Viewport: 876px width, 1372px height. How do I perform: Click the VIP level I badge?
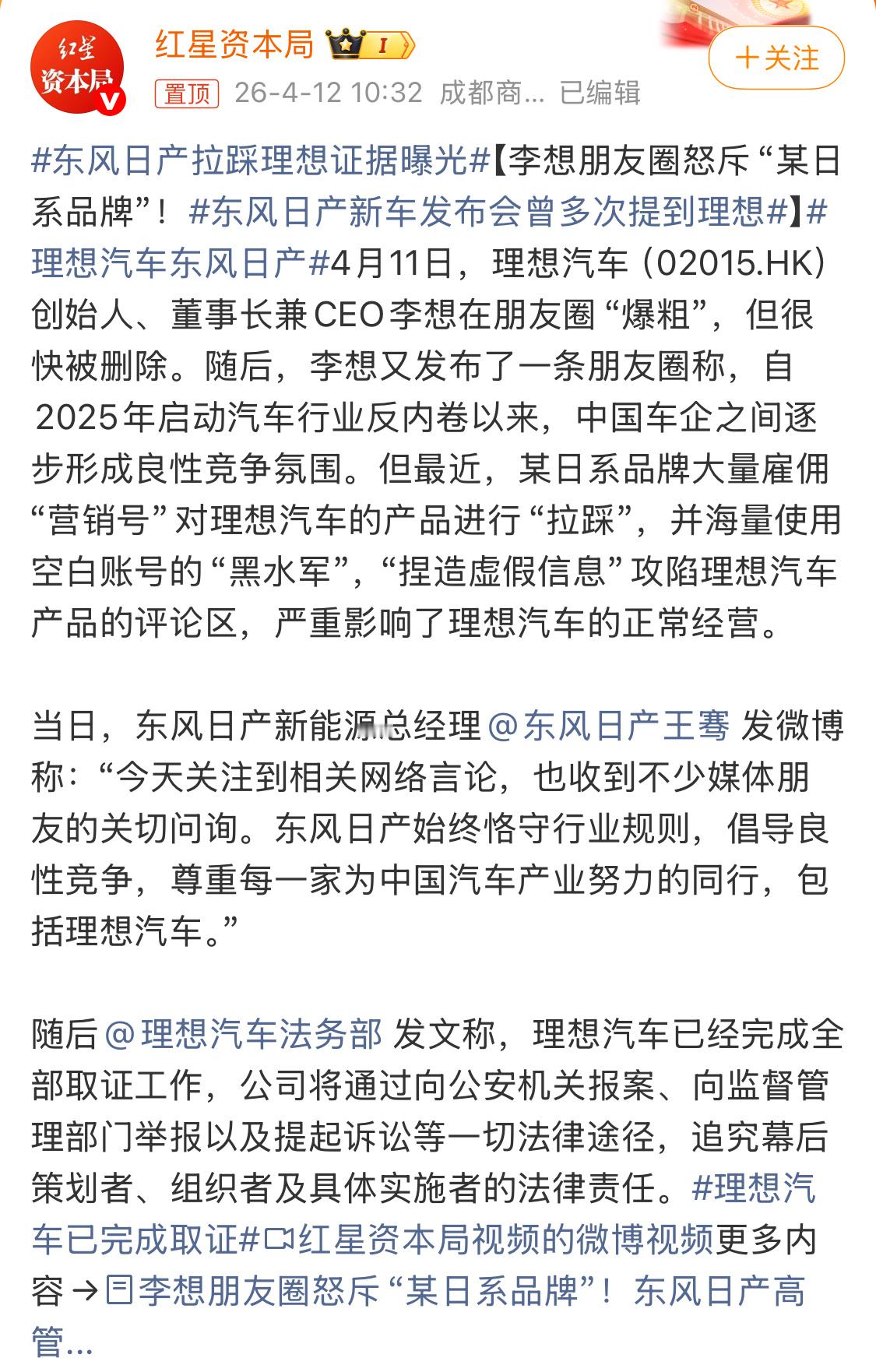pos(387,47)
